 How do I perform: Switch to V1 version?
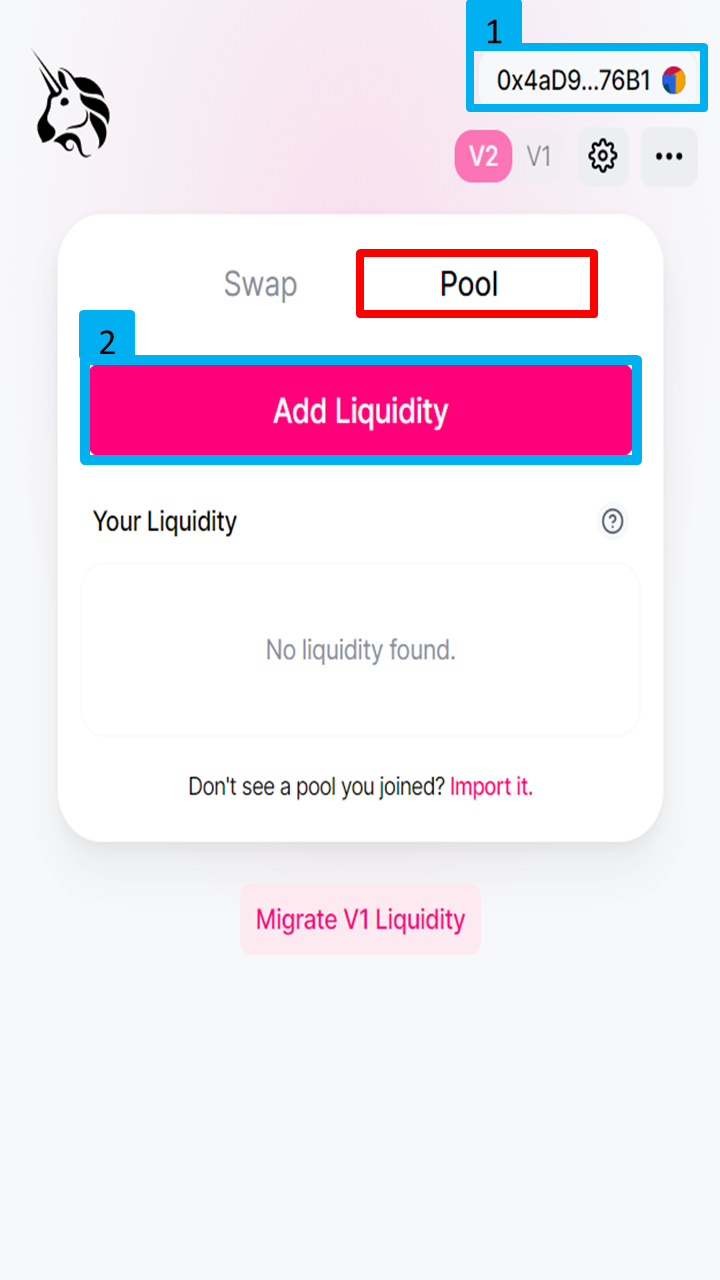539,157
